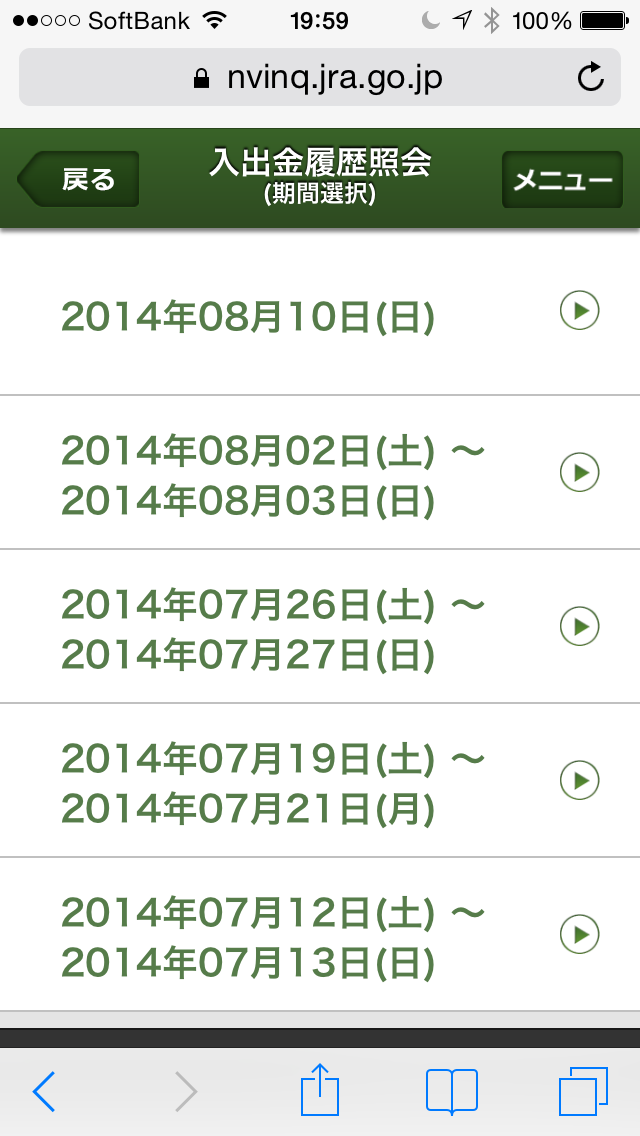Select period 2014年08月02日 to 08月03日
The height and width of the screenshot is (1136, 640).
(x=320, y=473)
